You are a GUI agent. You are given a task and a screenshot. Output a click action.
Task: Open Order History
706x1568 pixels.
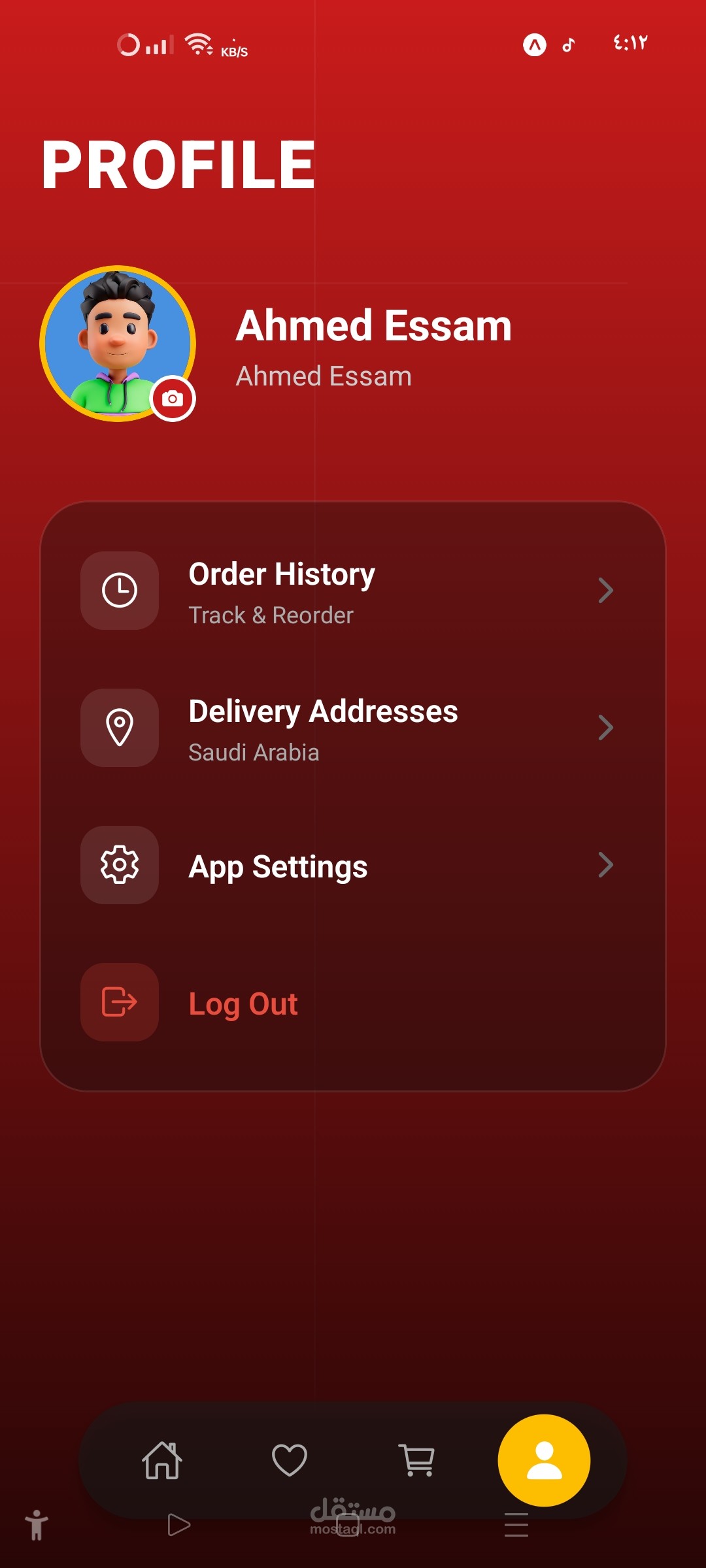[353, 591]
